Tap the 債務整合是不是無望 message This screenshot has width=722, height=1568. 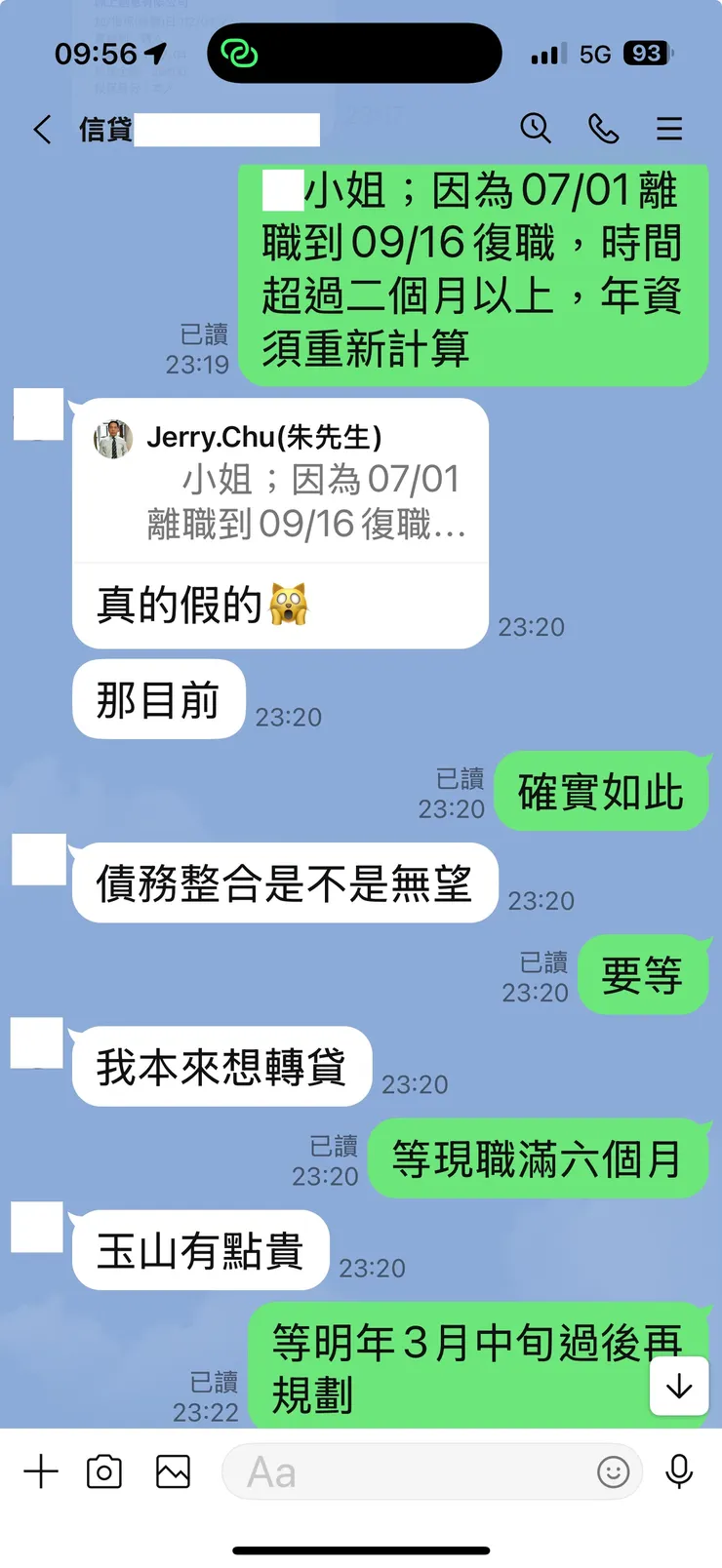[281, 882]
